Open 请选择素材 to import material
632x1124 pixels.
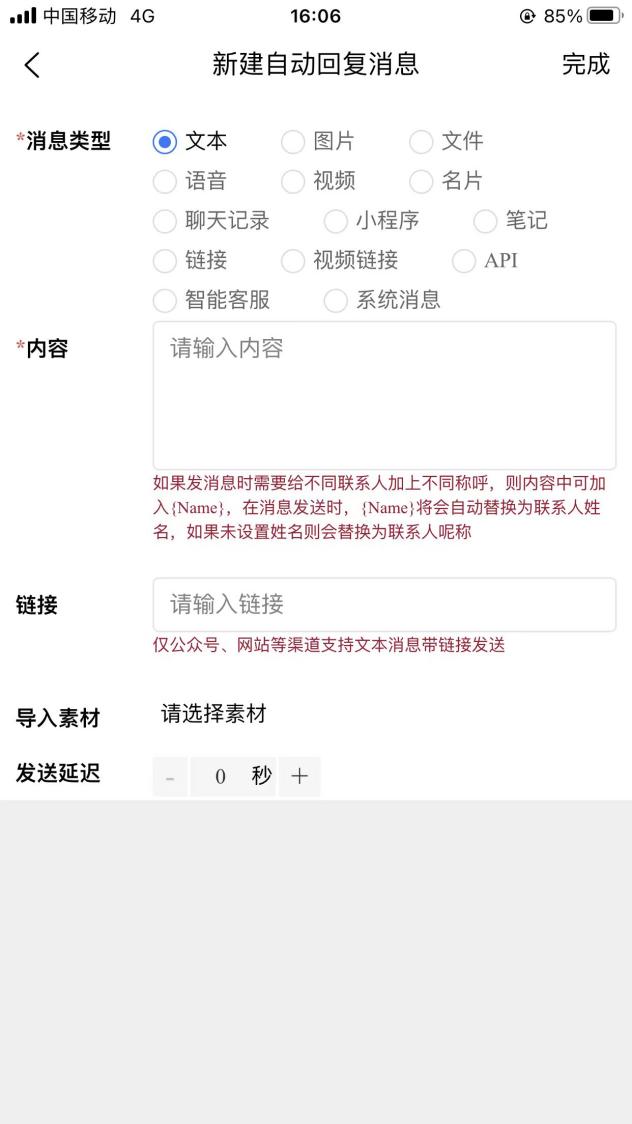(214, 714)
